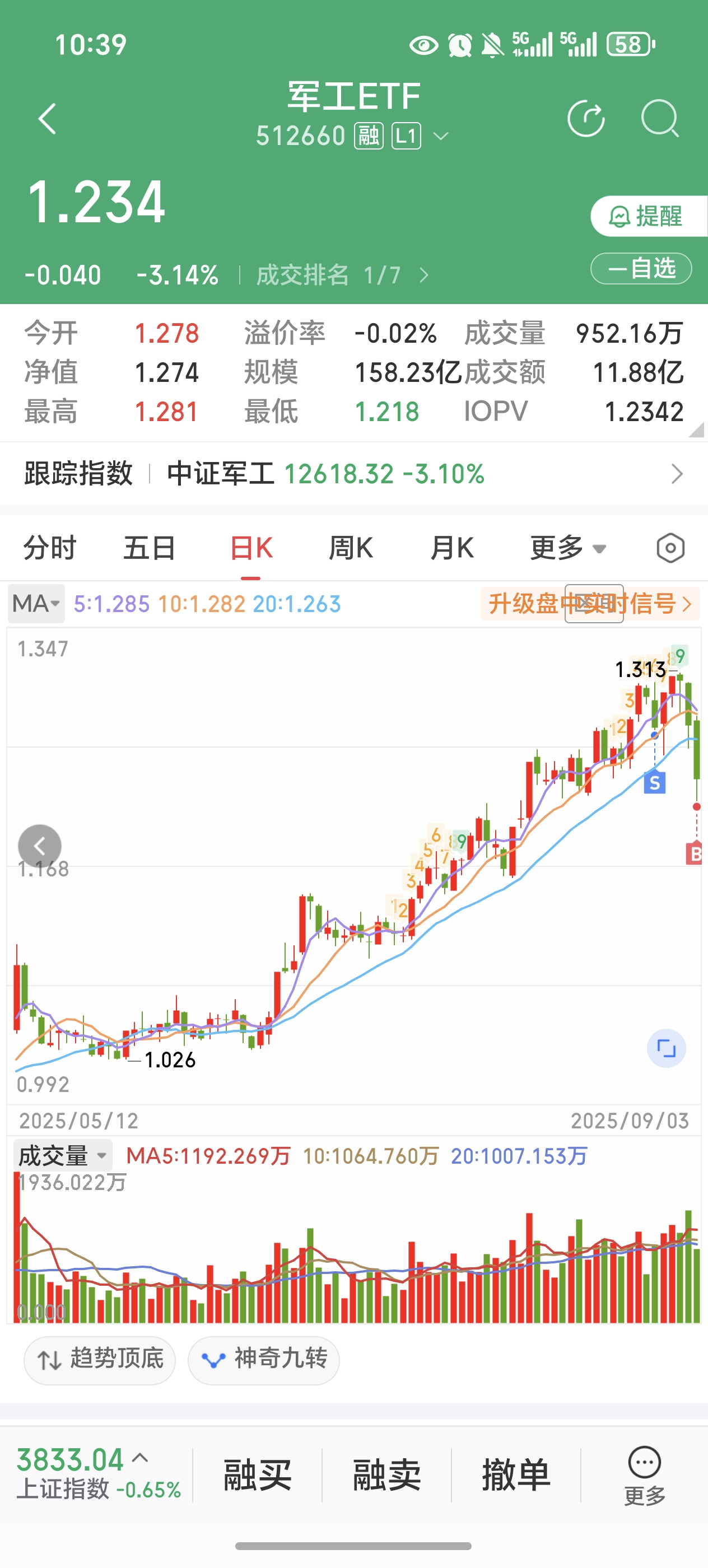Viewport: 708px width, 1568px height.
Task: Open the tracked index 中证军工 row
Action: (353, 474)
